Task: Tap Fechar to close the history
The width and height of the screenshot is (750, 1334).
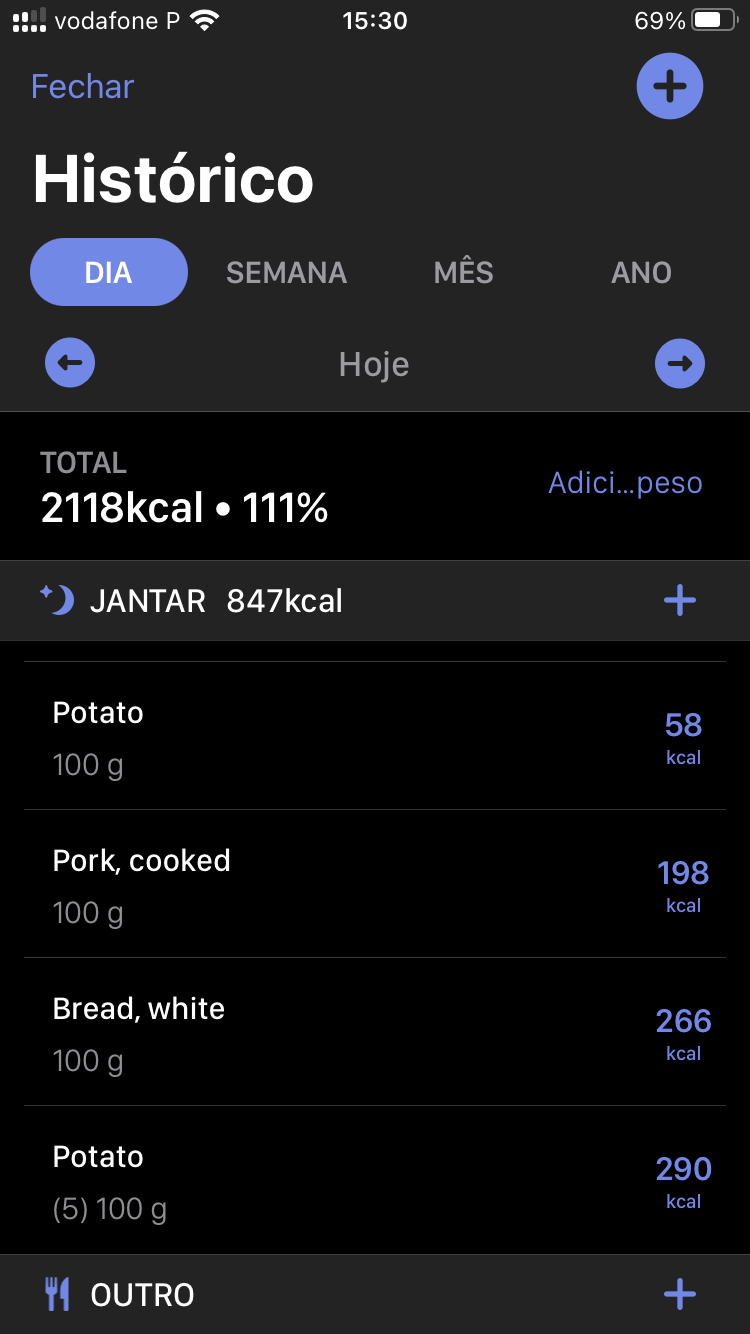Action: tap(82, 87)
